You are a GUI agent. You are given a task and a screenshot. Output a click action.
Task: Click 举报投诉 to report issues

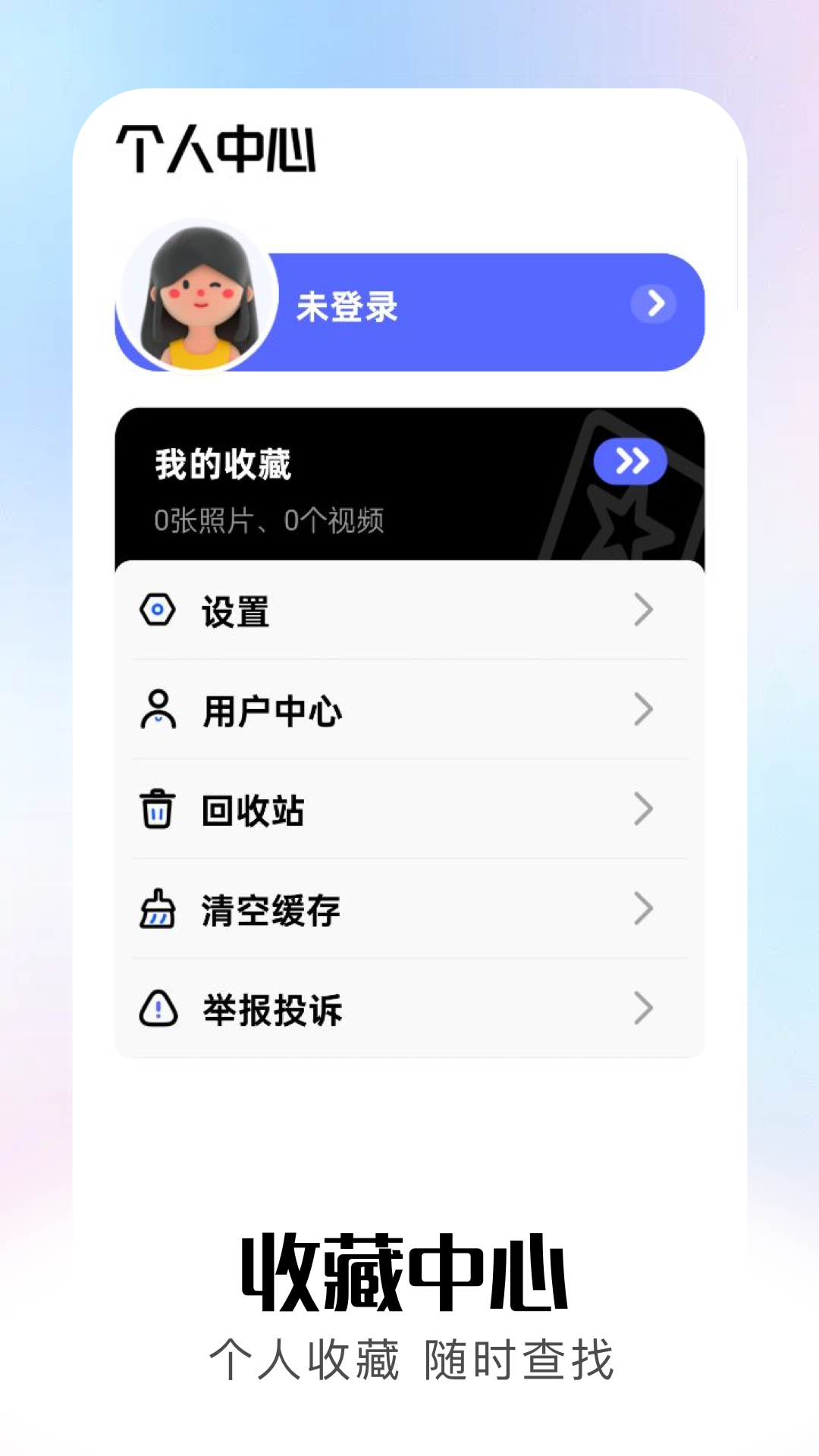269,1009
